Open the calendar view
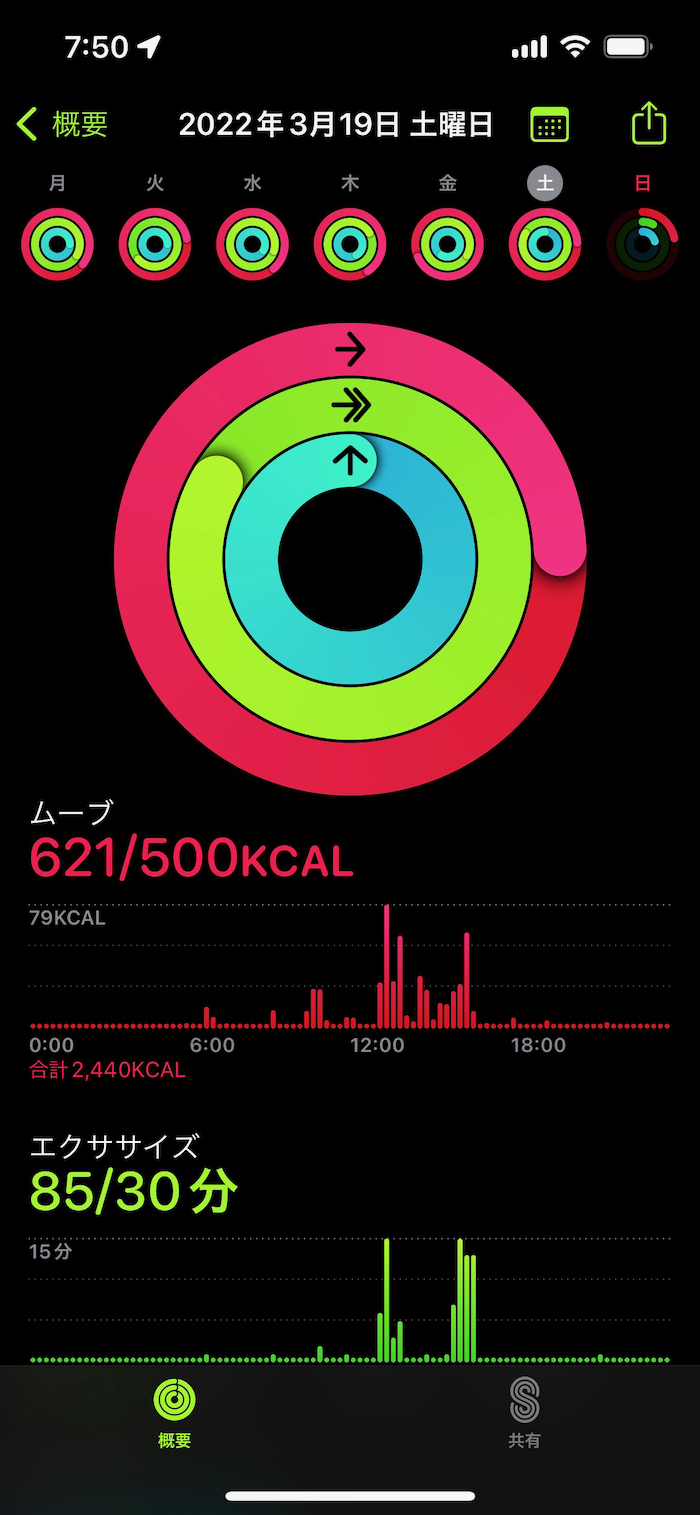 click(x=549, y=125)
